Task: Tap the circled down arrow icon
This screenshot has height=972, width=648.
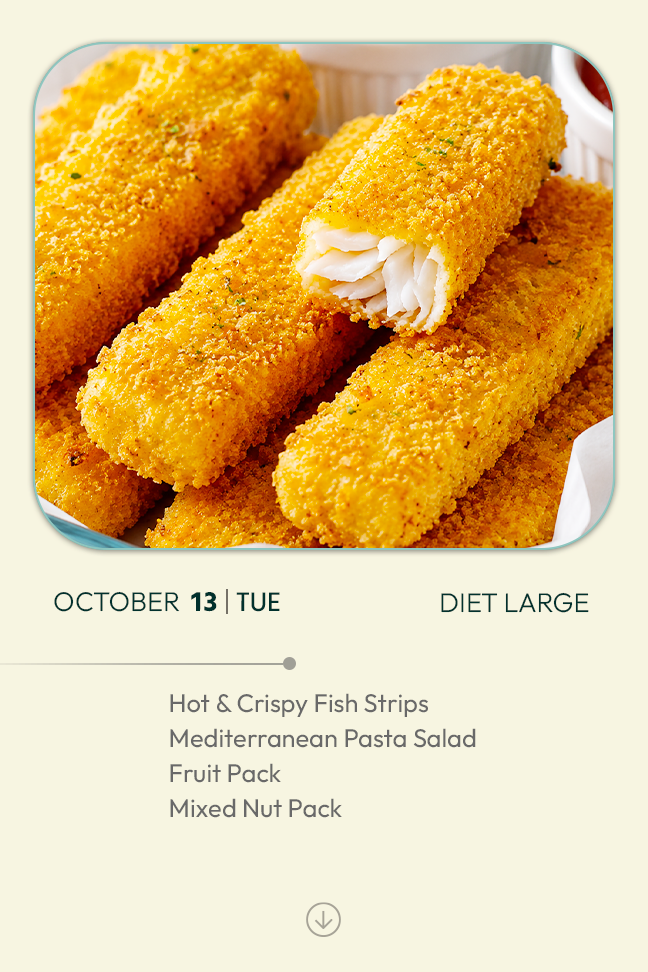Action: coord(323,919)
